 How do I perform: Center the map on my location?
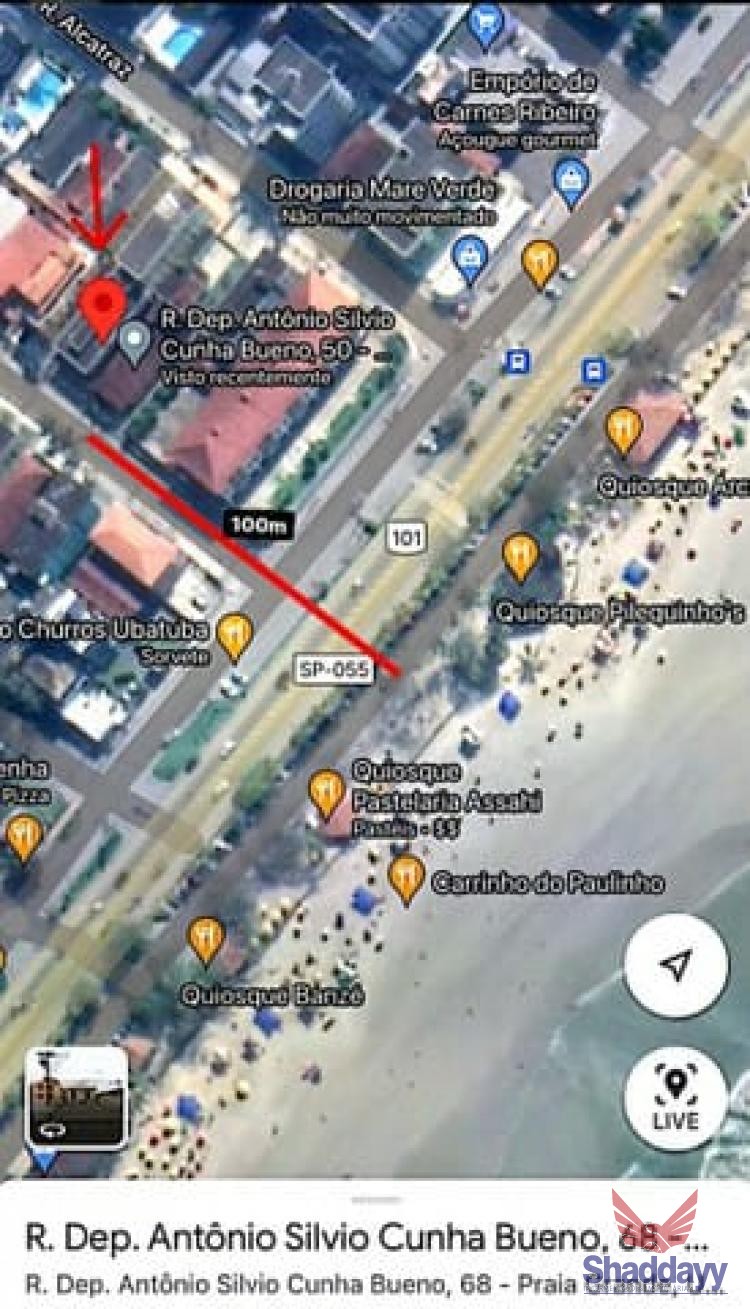[x=676, y=965]
